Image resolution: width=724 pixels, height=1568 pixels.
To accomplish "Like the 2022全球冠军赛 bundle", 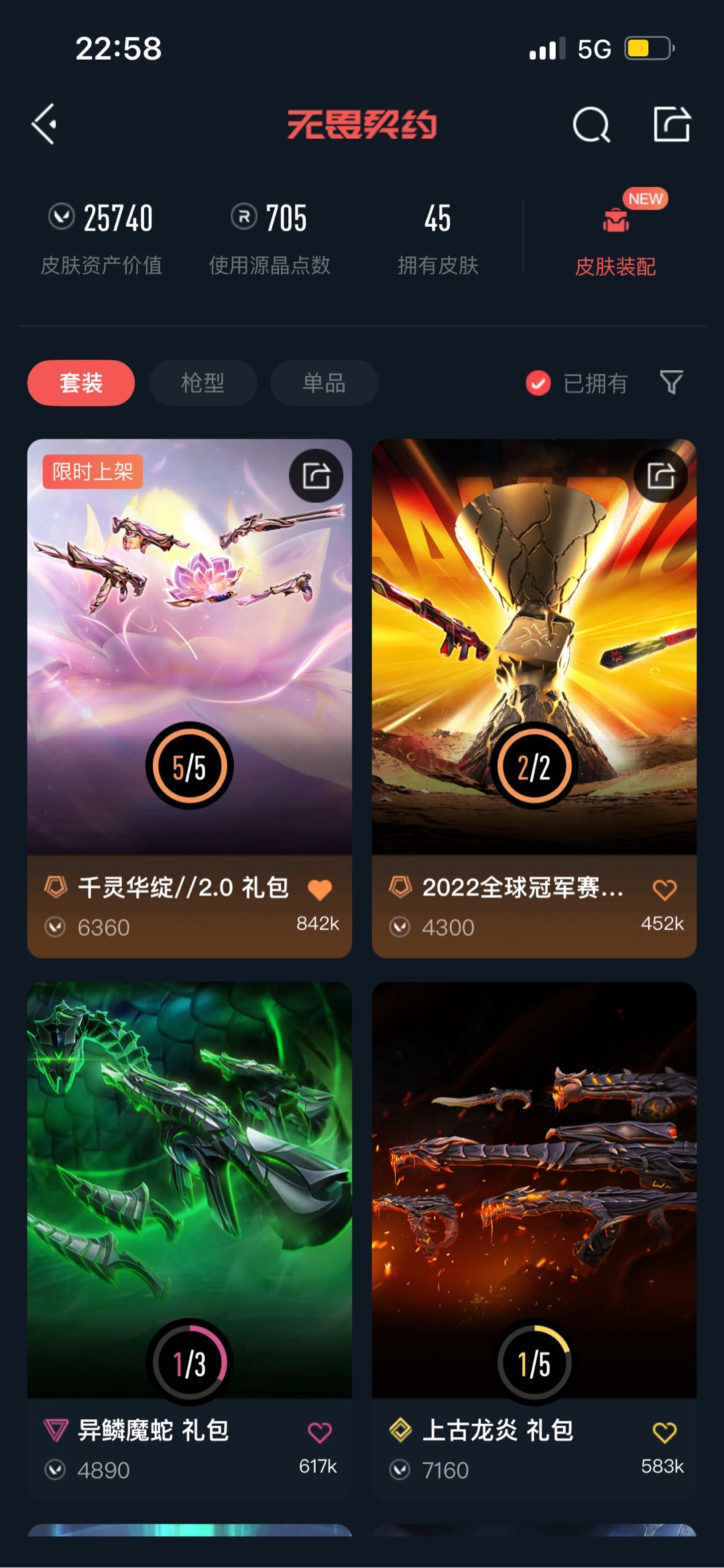I will [664, 890].
